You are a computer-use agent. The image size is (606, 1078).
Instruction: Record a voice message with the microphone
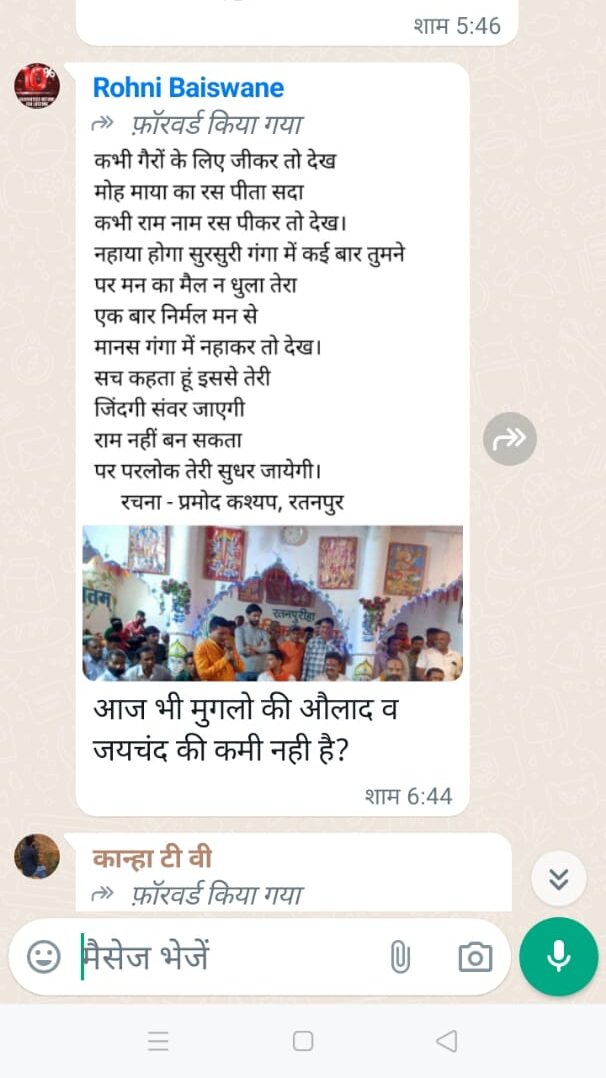558,957
